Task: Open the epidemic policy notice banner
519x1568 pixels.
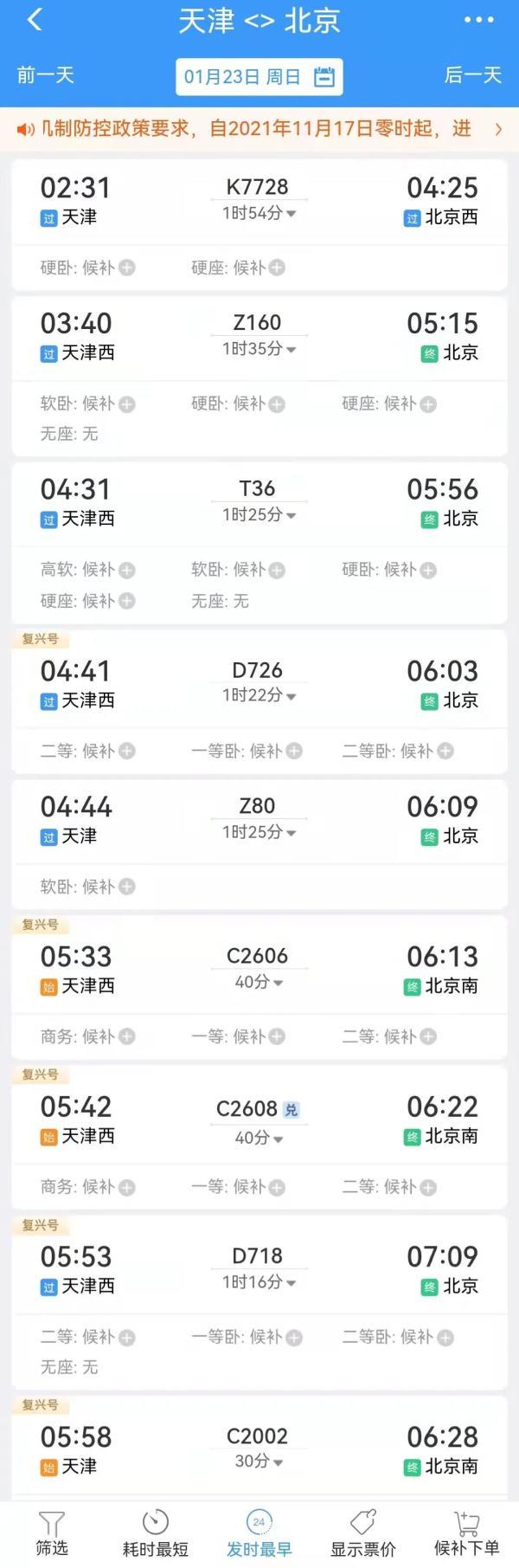Action: [259, 129]
